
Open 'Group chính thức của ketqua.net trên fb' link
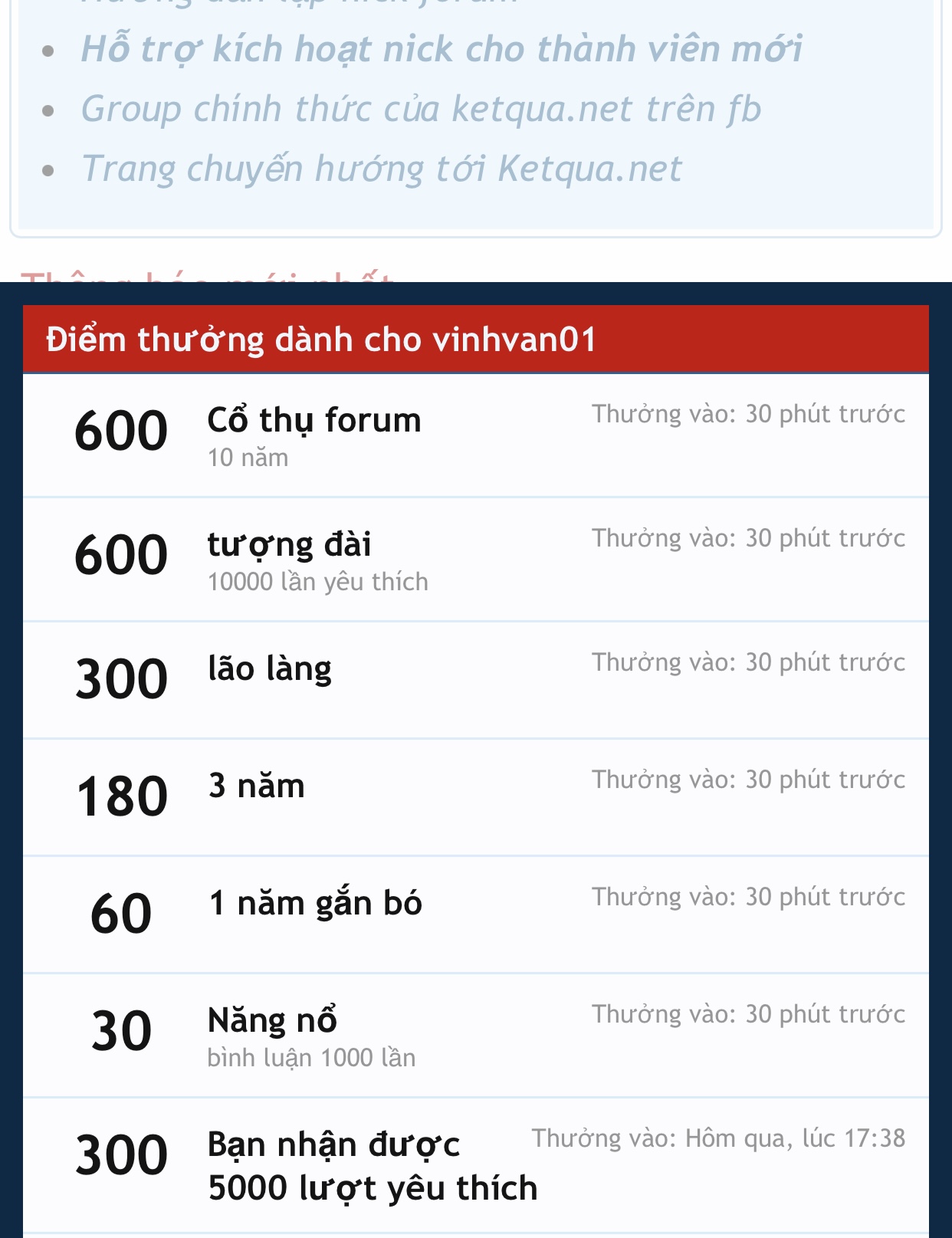(x=421, y=109)
